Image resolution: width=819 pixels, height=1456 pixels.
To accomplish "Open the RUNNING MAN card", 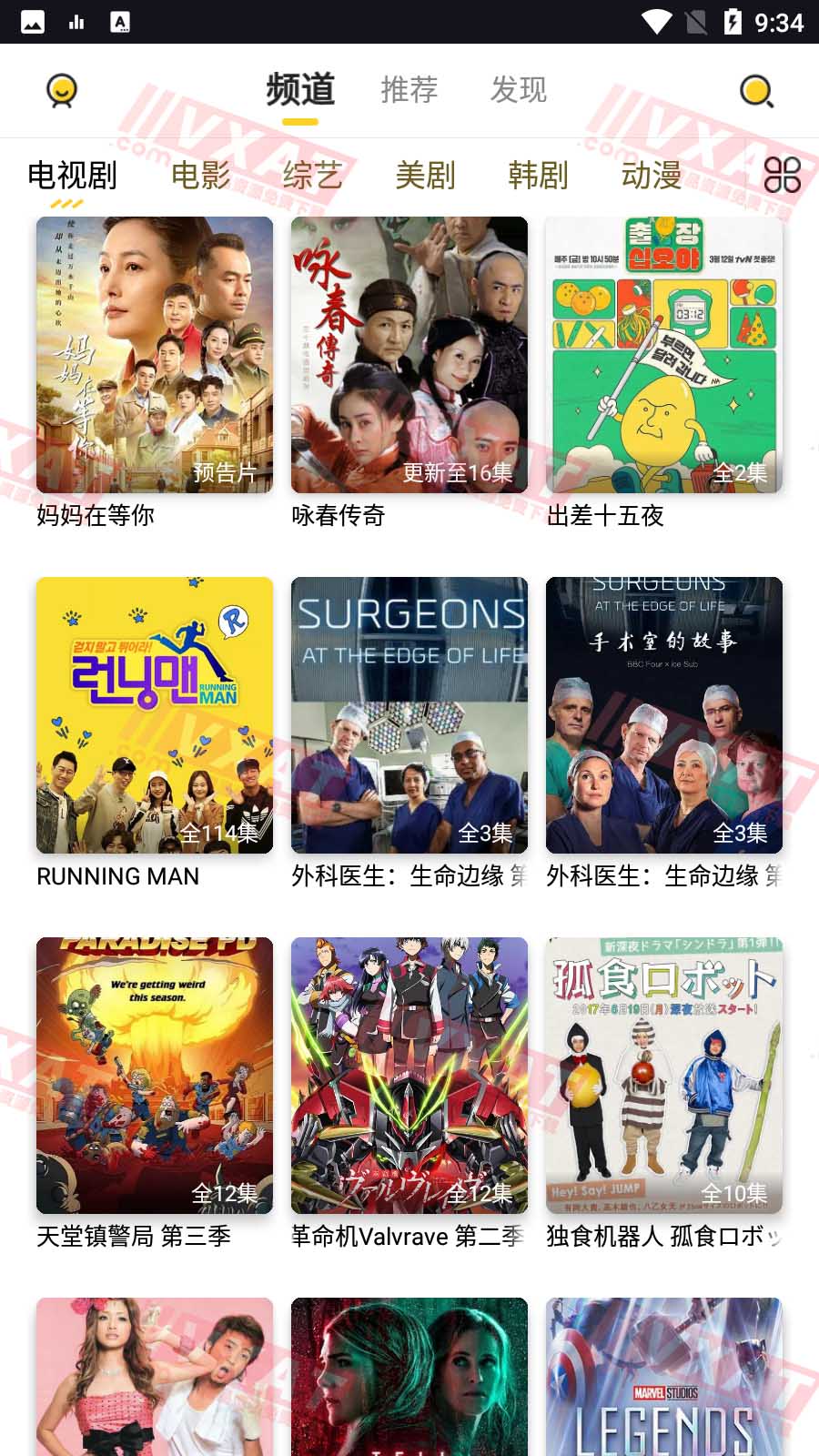I will [x=155, y=715].
